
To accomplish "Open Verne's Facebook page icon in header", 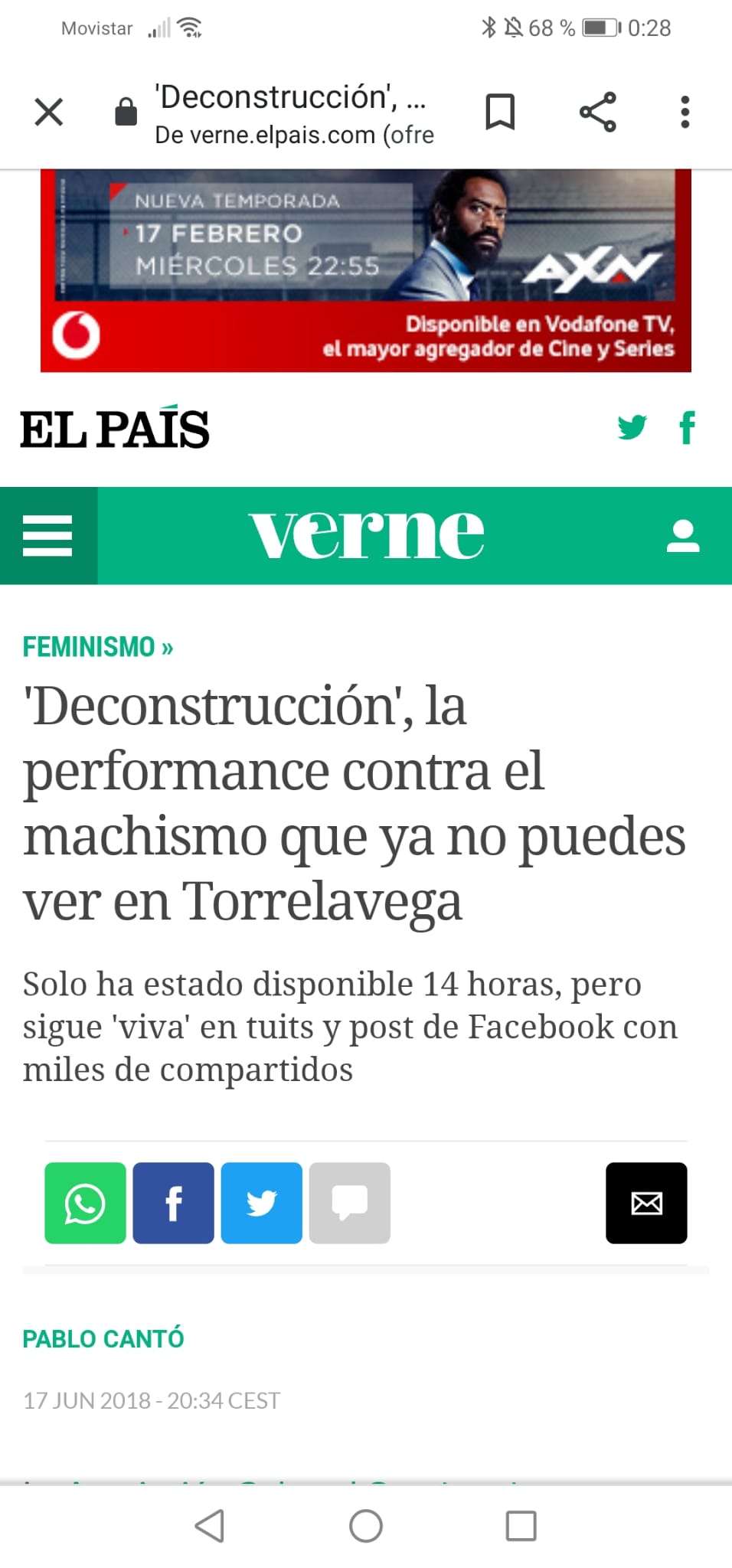I will click(x=687, y=427).
